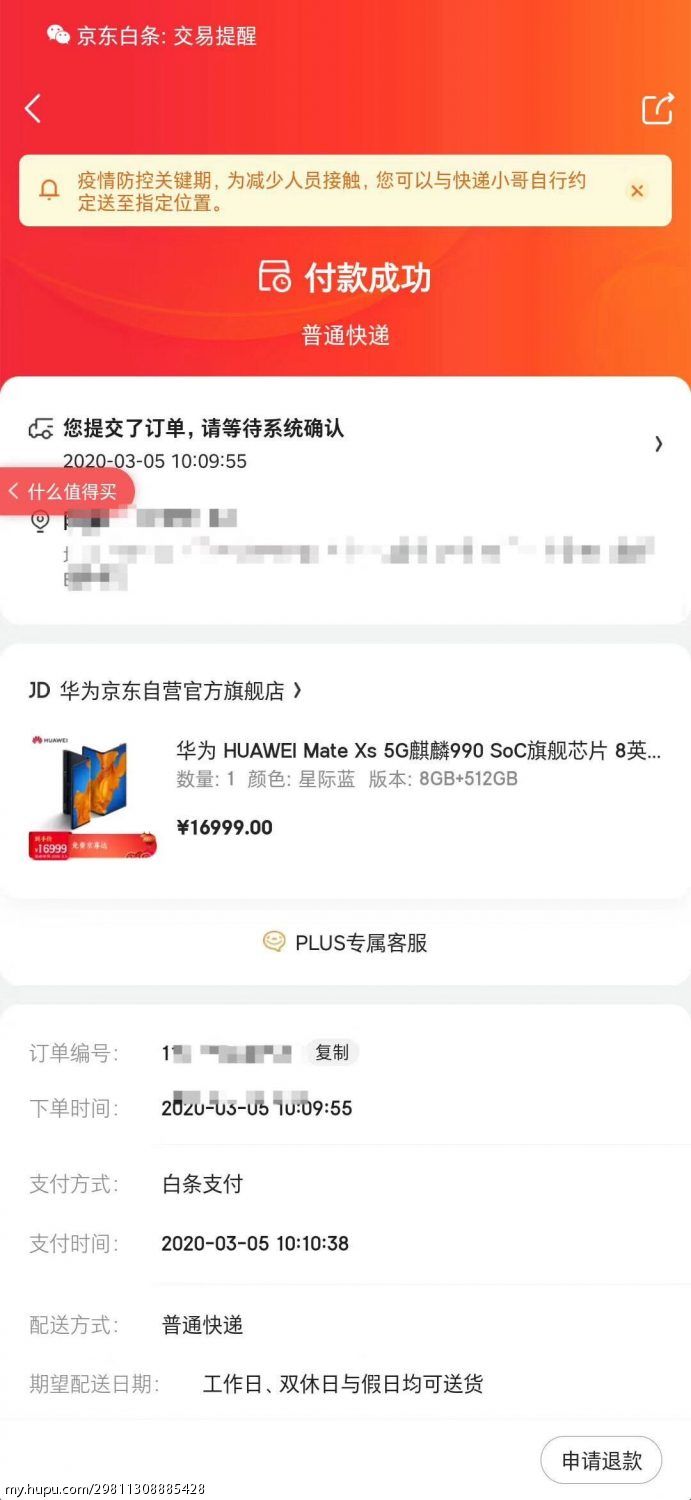Viewport: 691px width, 1500px height.
Task: Go back with the top-left arrow
Action: click(33, 108)
